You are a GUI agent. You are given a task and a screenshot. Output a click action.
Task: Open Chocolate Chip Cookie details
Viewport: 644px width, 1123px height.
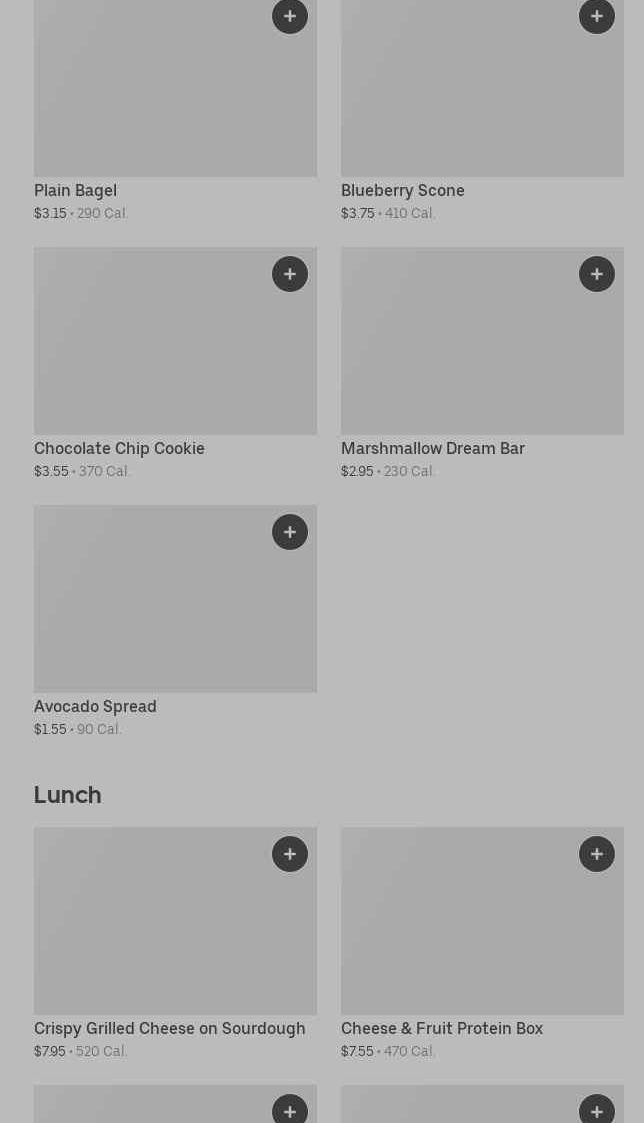[175, 364]
